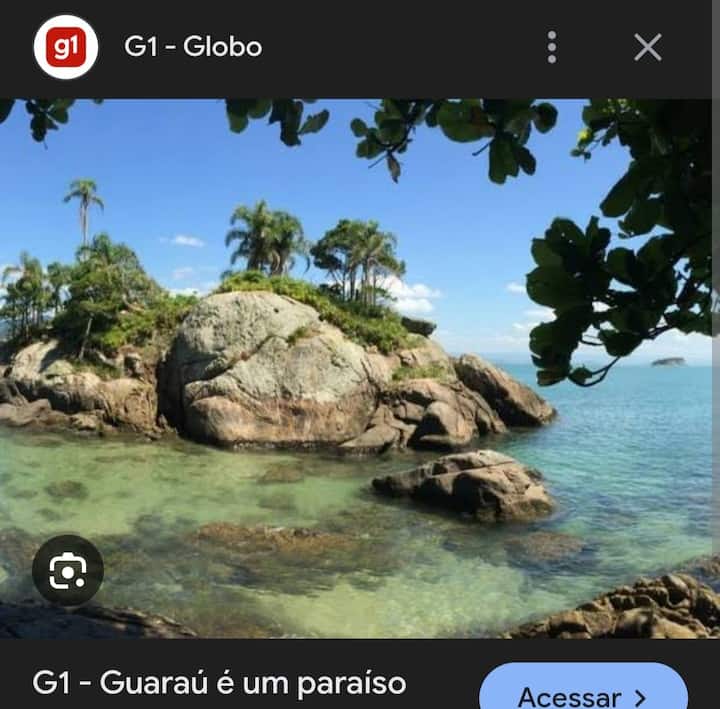Screen dimensions: 720x709
Task: Open the Guaraú é um paraíso article title
Action: (220, 683)
